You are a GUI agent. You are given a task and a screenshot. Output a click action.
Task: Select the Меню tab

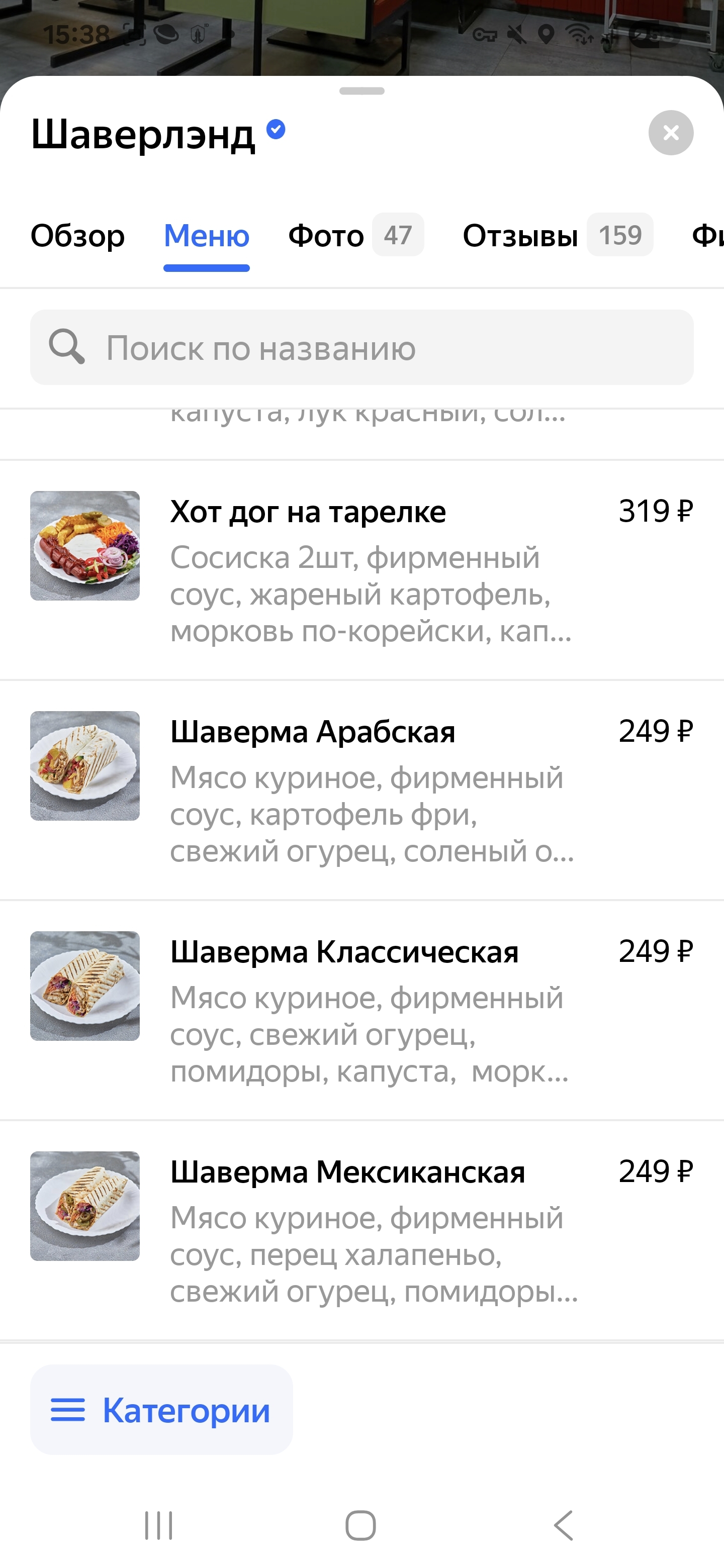pos(207,236)
